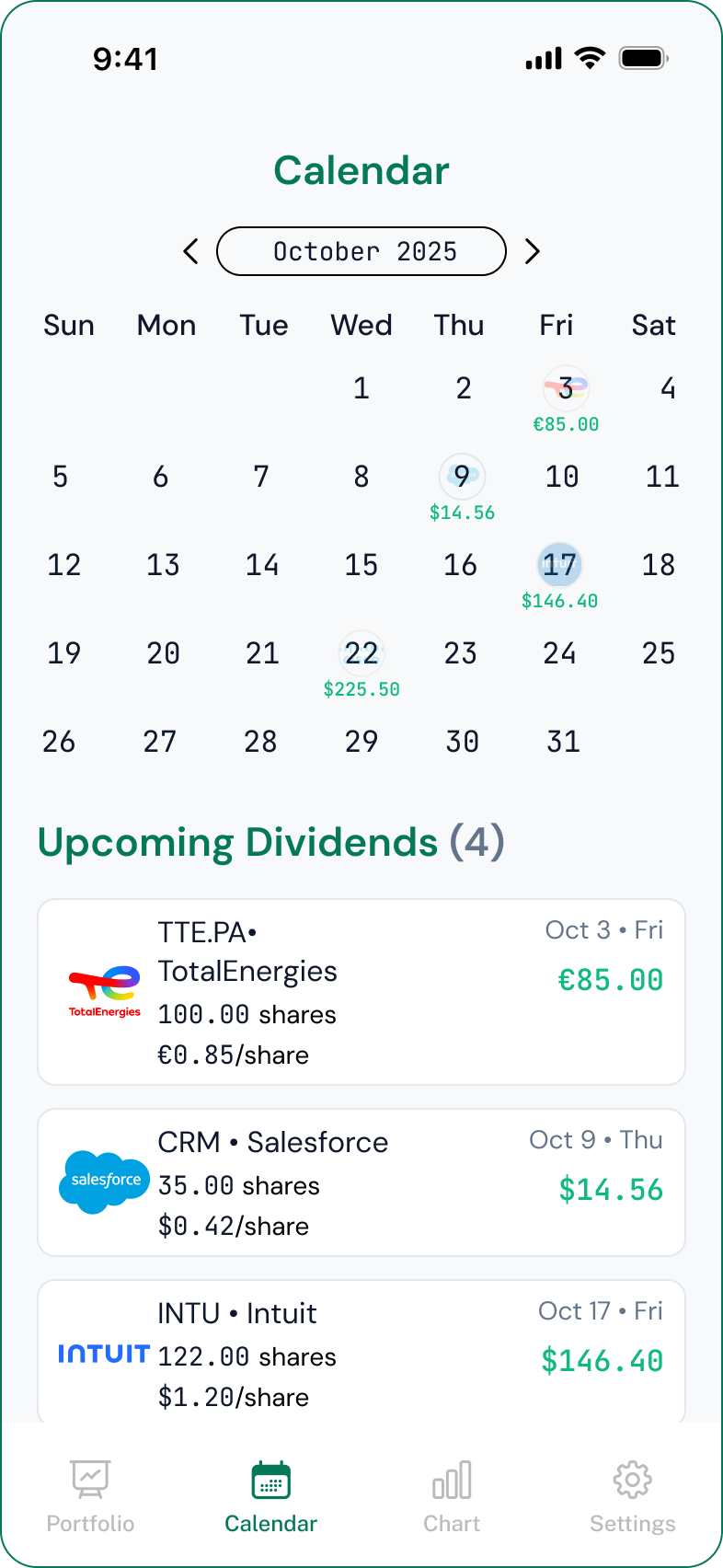Pick October 14 on the calendar

coord(262,565)
